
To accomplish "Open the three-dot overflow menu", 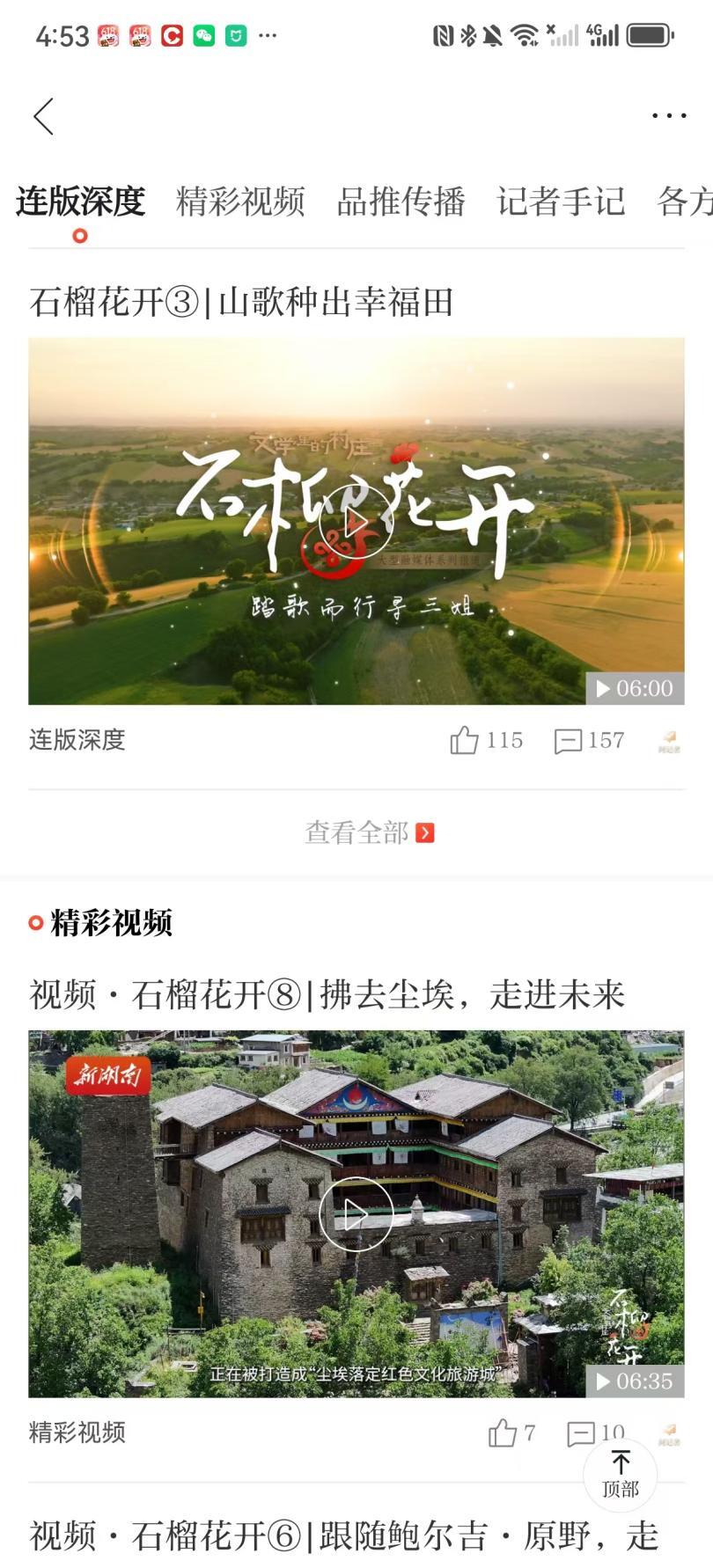I will tap(668, 115).
